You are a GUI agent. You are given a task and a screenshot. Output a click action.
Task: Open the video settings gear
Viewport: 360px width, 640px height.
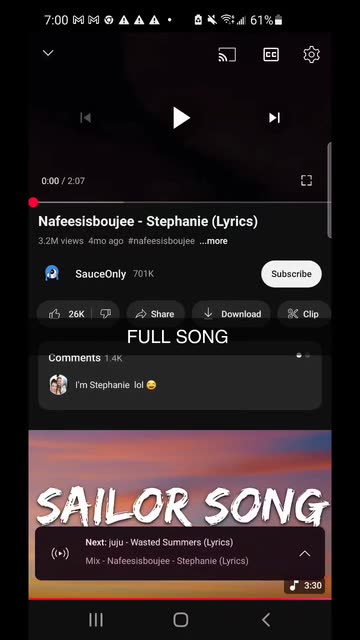(x=311, y=55)
